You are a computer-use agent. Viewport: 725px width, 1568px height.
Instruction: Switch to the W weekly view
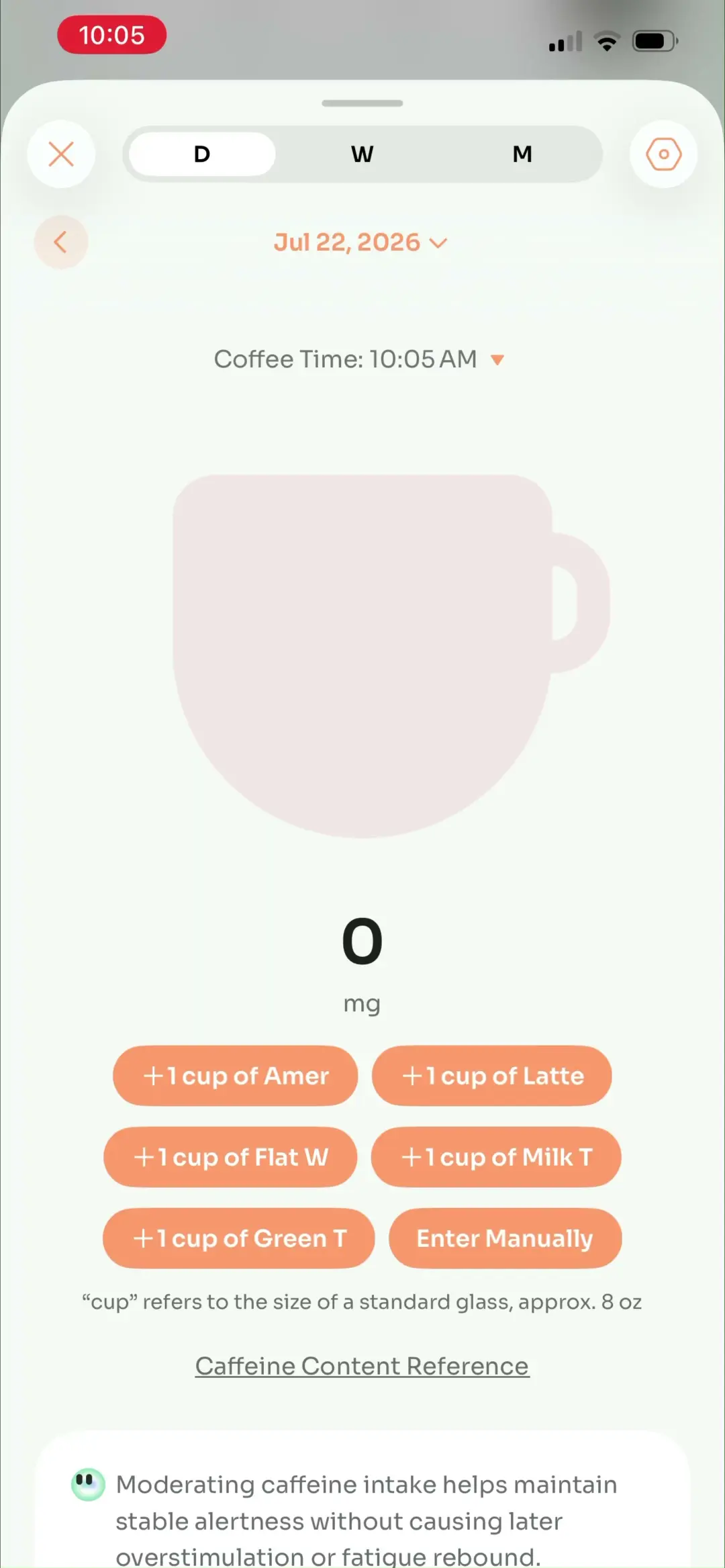point(362,154)
